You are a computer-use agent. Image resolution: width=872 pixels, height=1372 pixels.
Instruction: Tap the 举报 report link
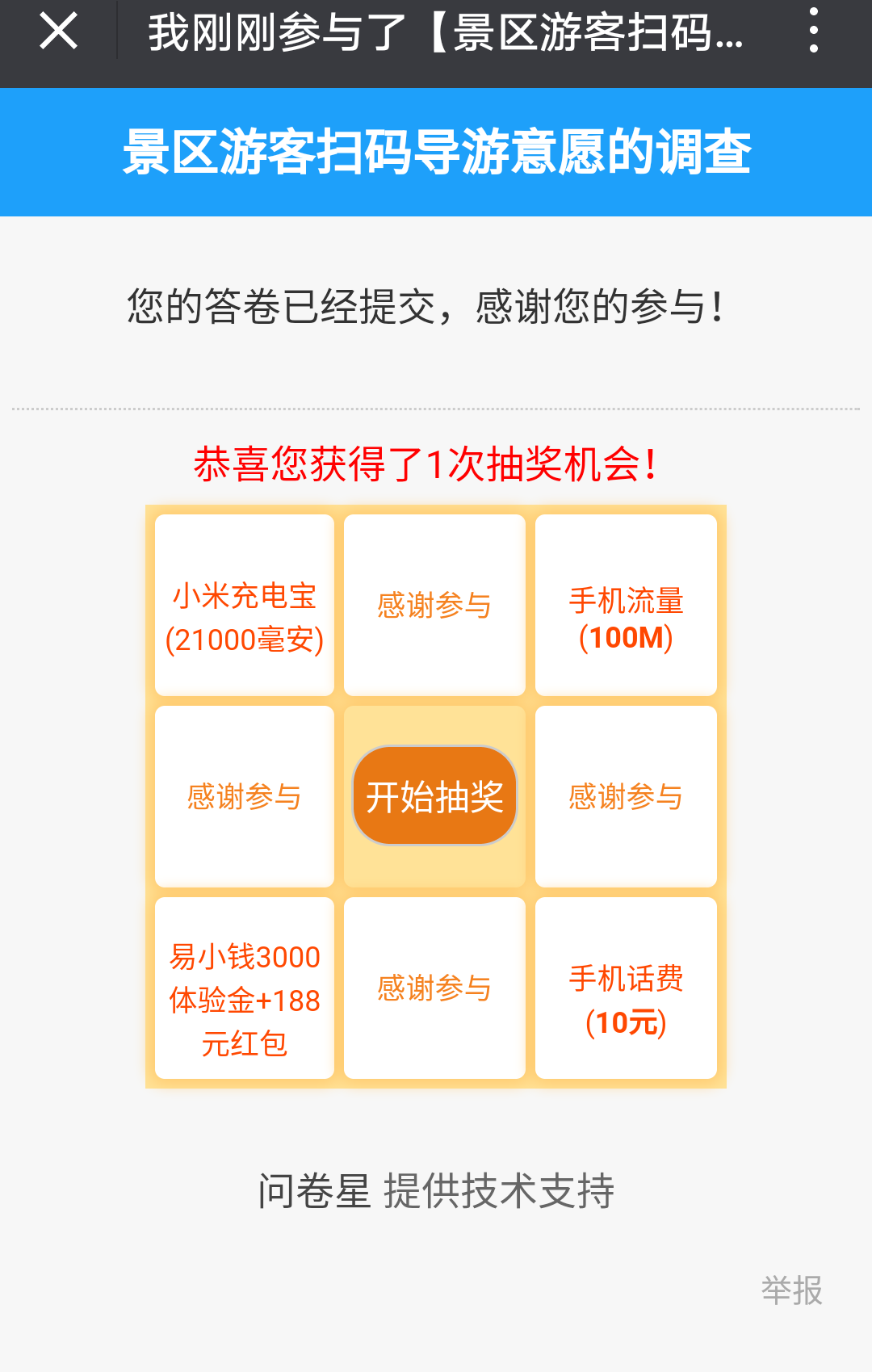point(791,1290)
